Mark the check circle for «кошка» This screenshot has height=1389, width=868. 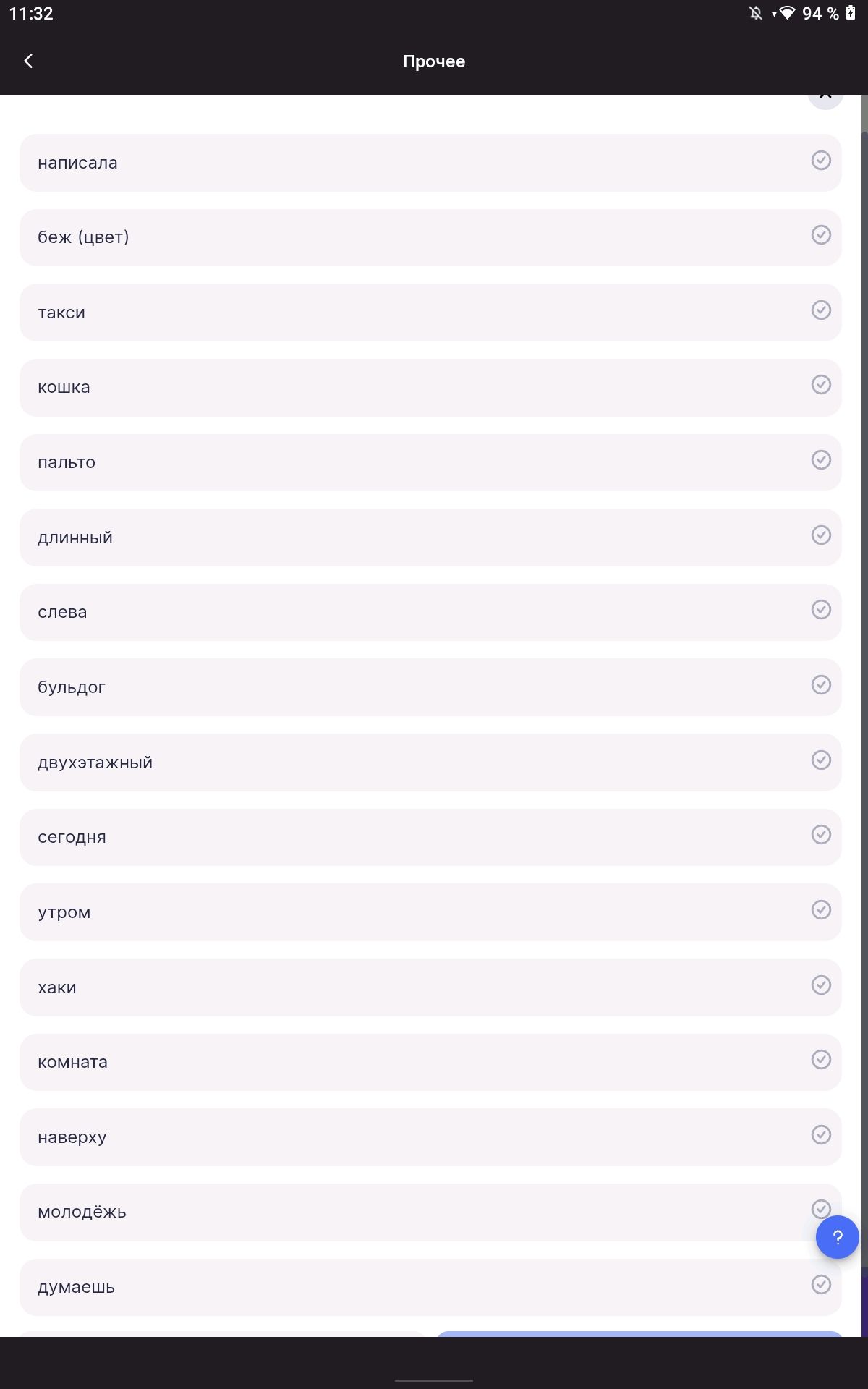coord(821,385)
